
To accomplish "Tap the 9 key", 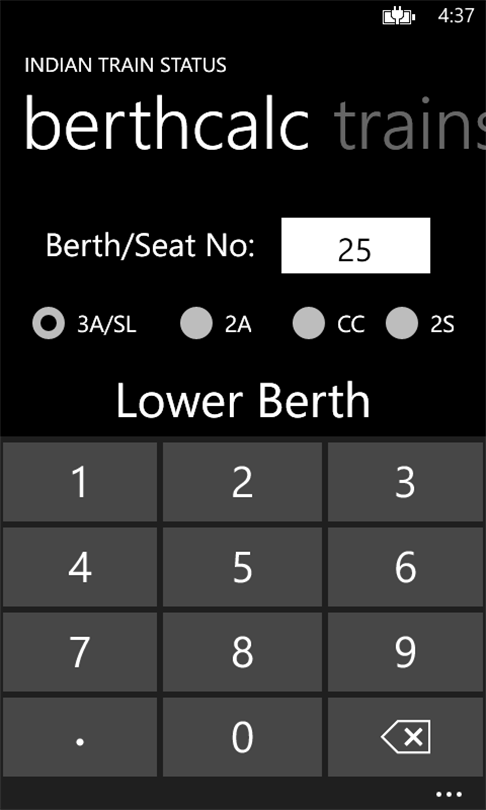I will 405,652.
